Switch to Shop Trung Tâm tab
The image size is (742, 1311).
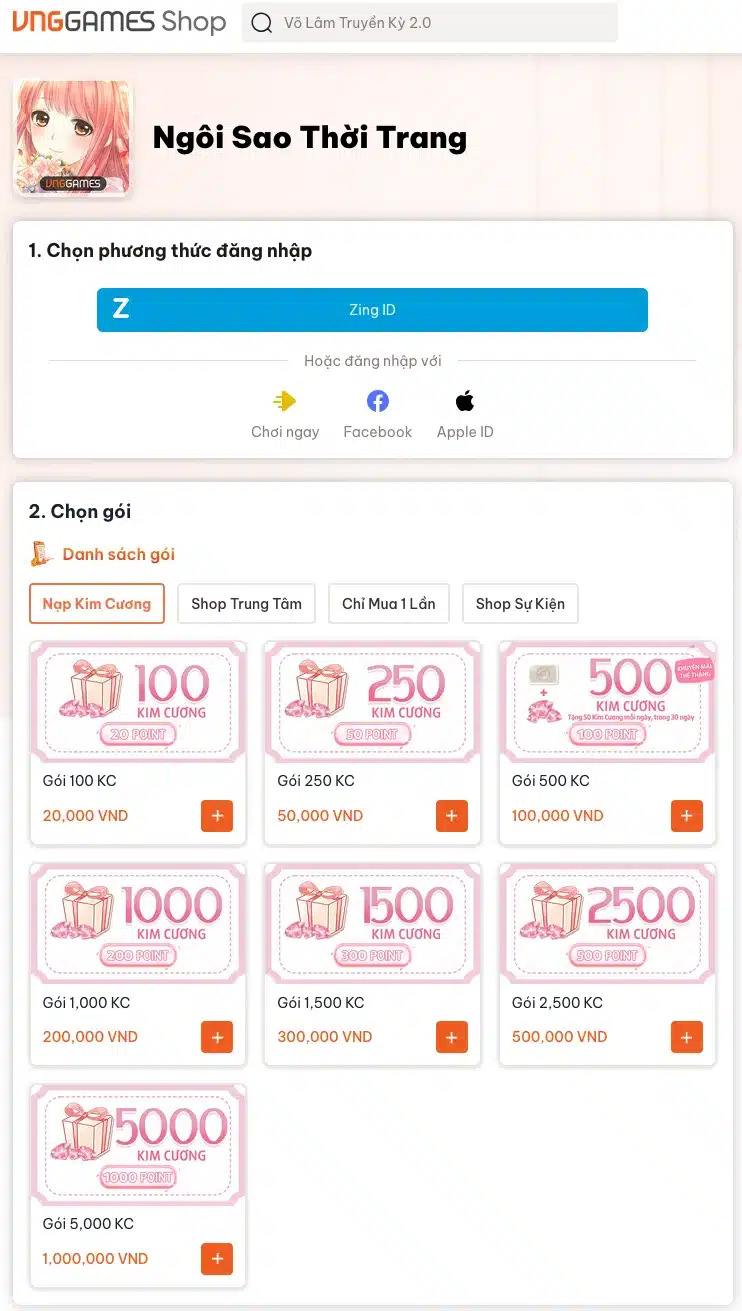pyautogui.click(x=246, y=603)
